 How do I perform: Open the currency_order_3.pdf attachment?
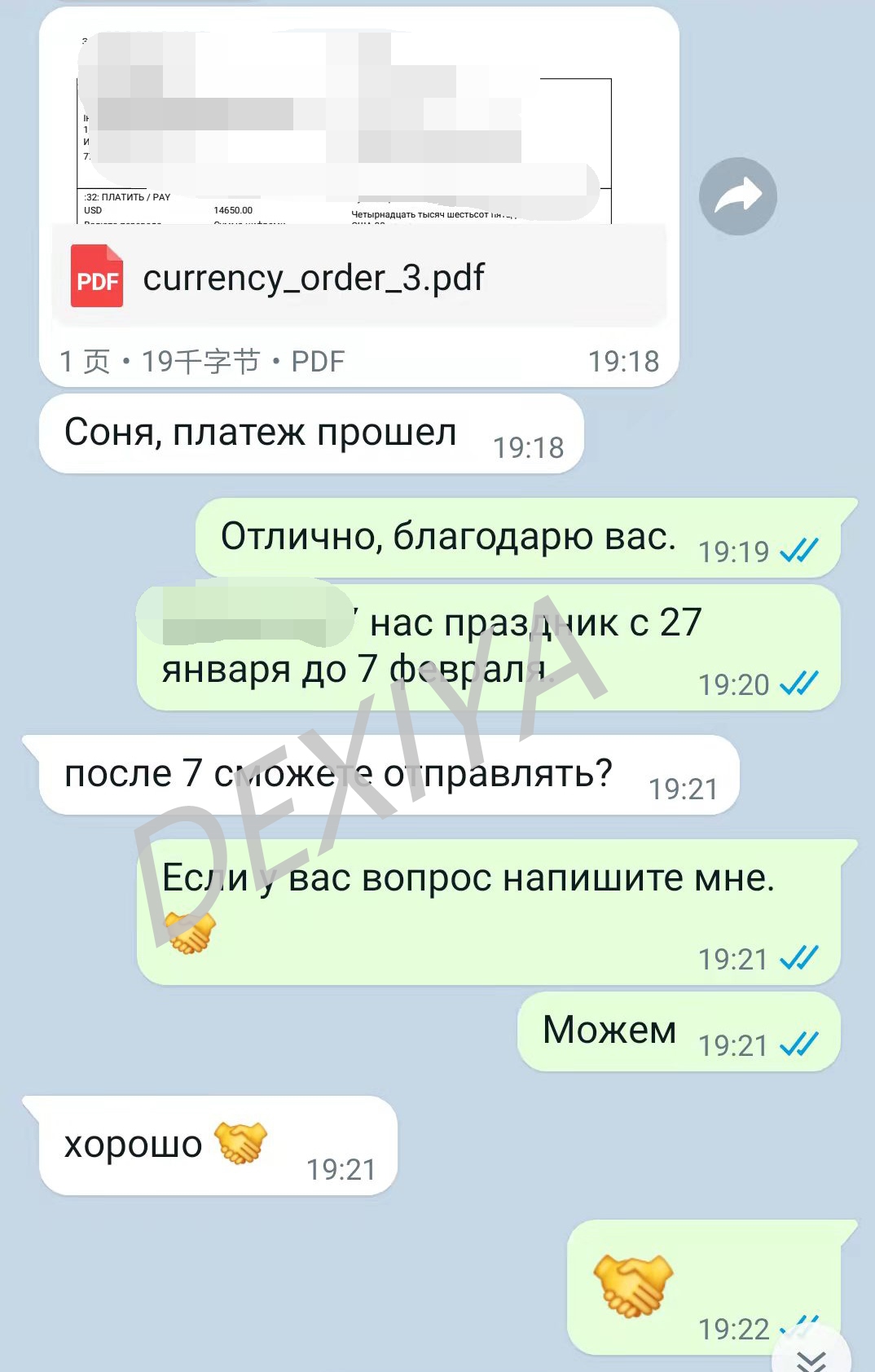(314, 278)
